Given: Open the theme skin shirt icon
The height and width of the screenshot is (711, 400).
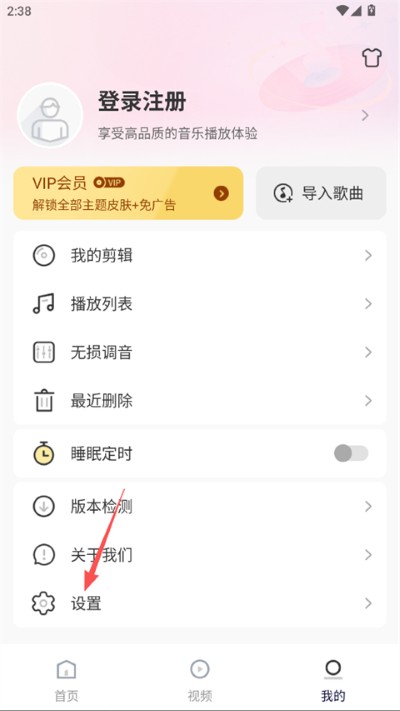Looking at the screenshot, I should pyautogui.click(x=371, y=58).
